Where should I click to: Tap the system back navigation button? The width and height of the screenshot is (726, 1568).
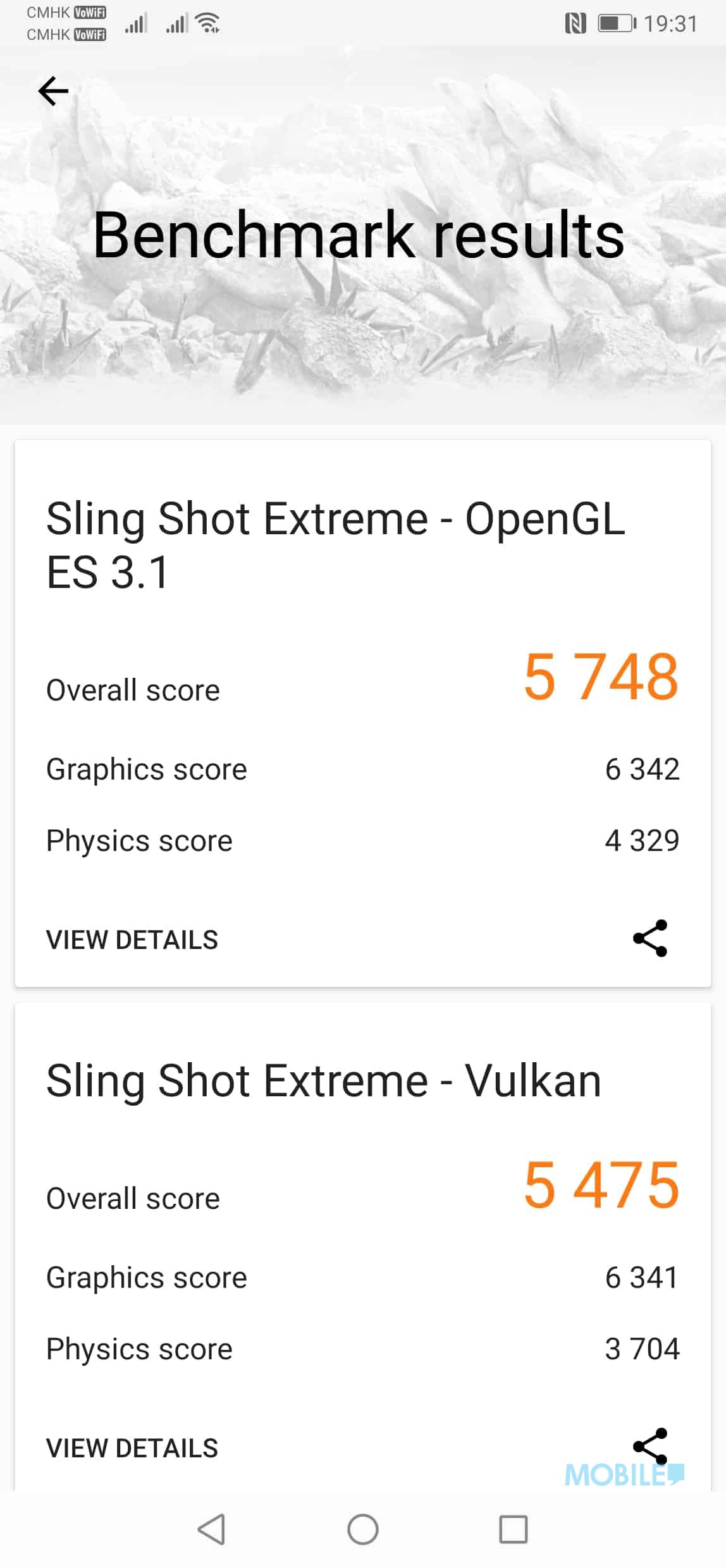pyautogui.click(x=212, y=1530)
